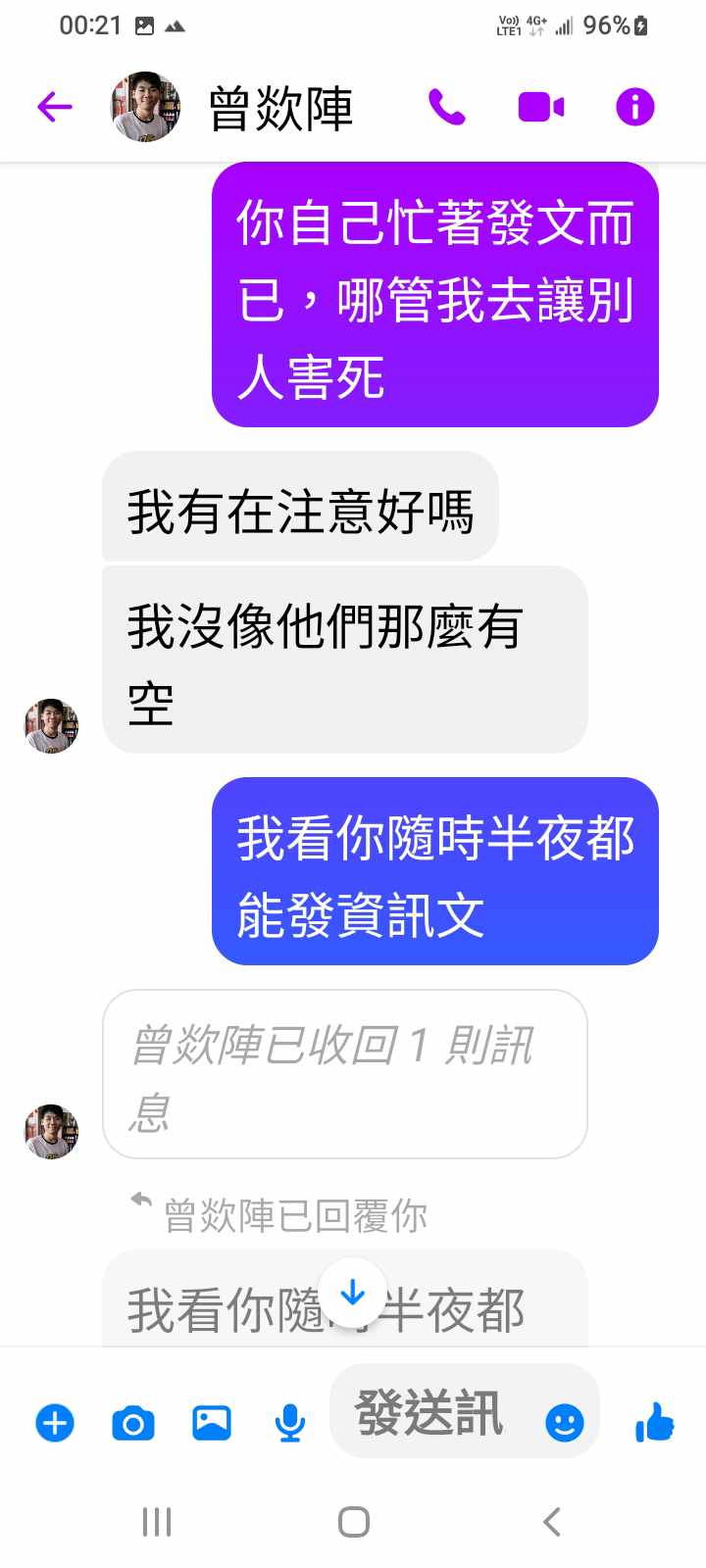Jump to latest message with down arrow
Image resolution: width=706 pixels, height=1568 pixels.
tap(352, 1294)
